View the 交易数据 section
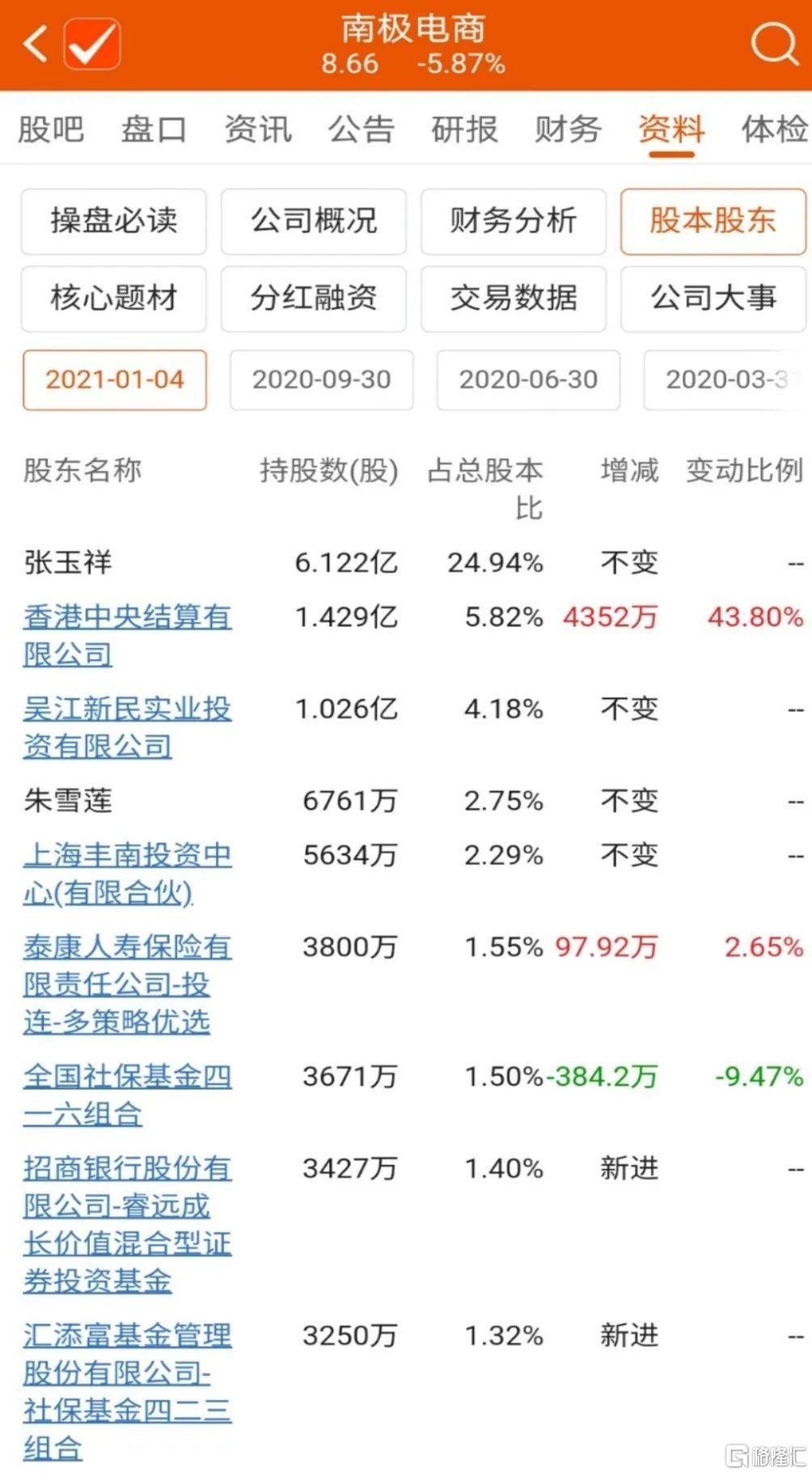The height and width of the screenshot is (1474, 812). click(x=514, y=299)
